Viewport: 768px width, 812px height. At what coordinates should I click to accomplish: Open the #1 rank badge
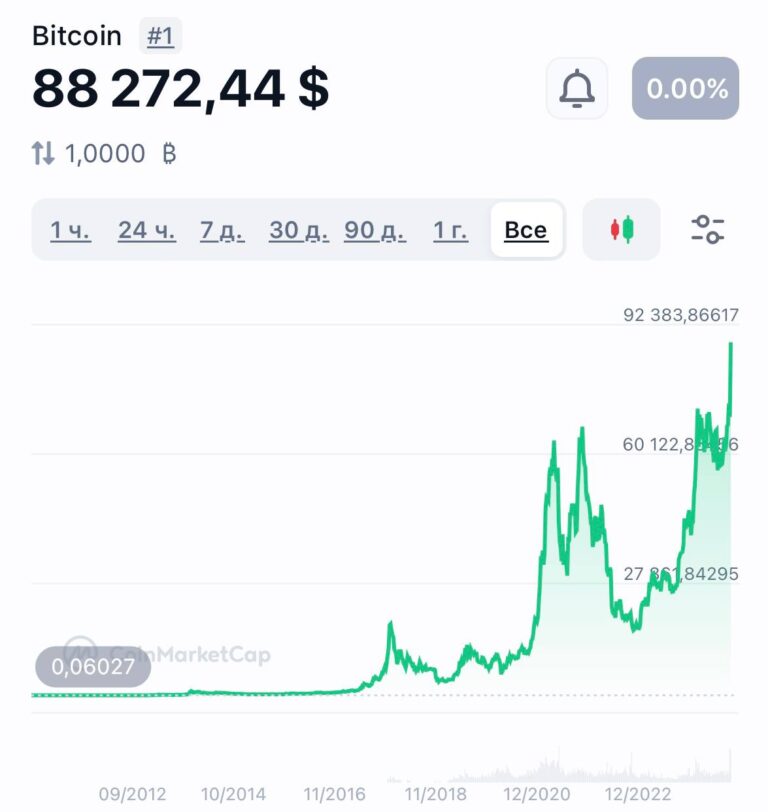(x=160, y=36)
